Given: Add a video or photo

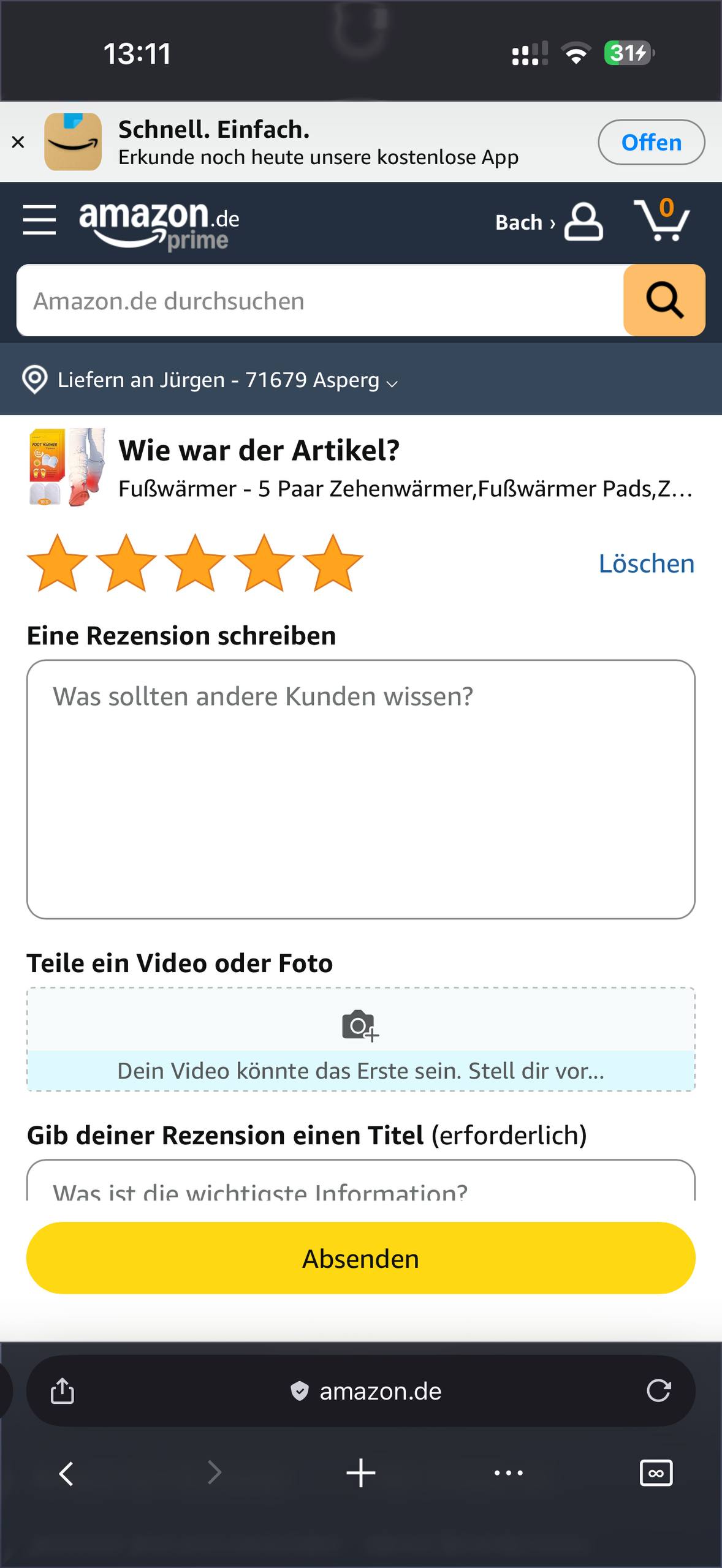Looking at the screenshot, I should [x=360, y=1038].
